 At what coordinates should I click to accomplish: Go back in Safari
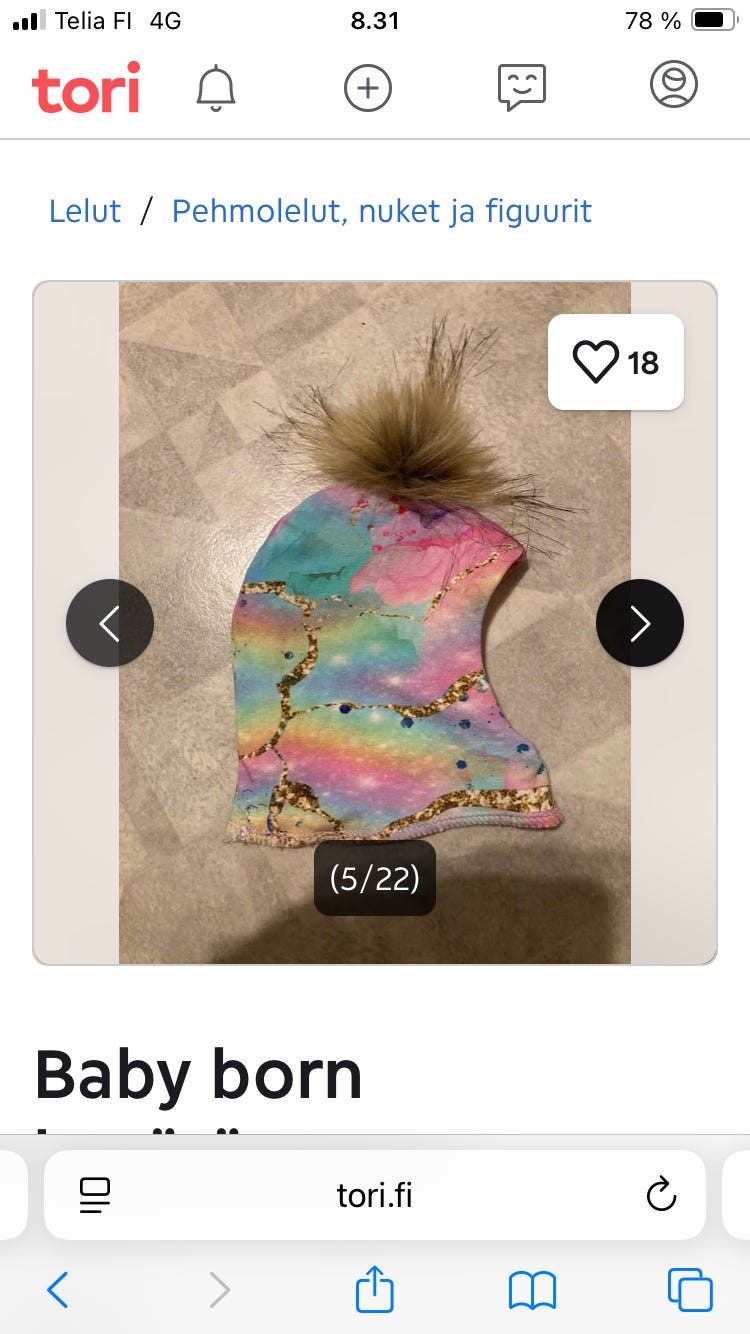tap(58, 1291)
